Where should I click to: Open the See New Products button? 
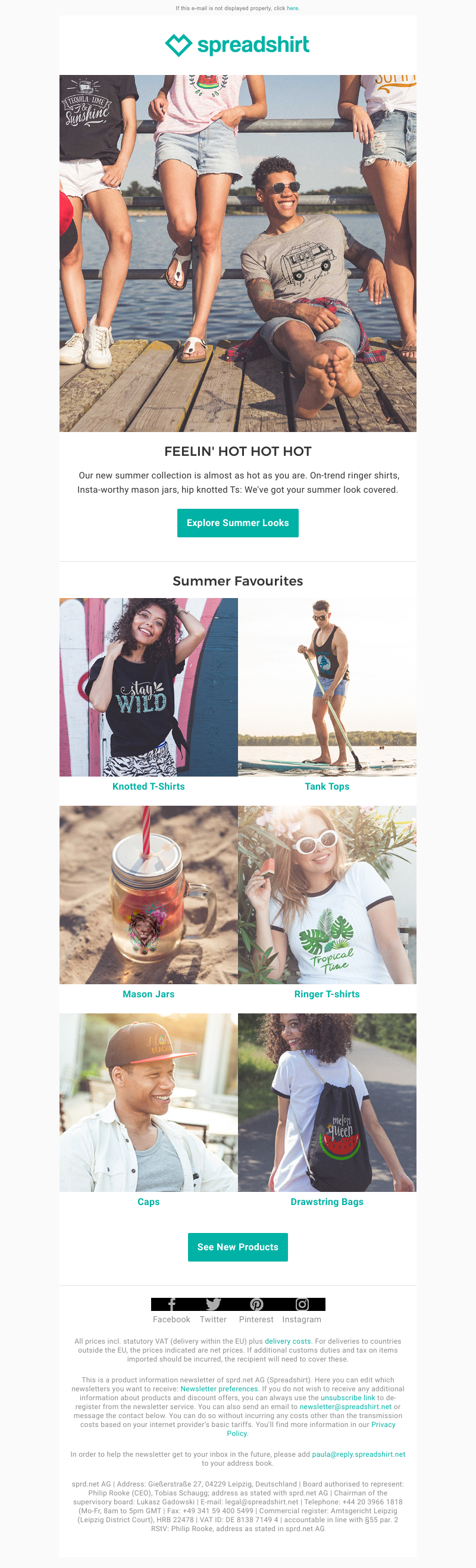click(x=237, y=1247)
